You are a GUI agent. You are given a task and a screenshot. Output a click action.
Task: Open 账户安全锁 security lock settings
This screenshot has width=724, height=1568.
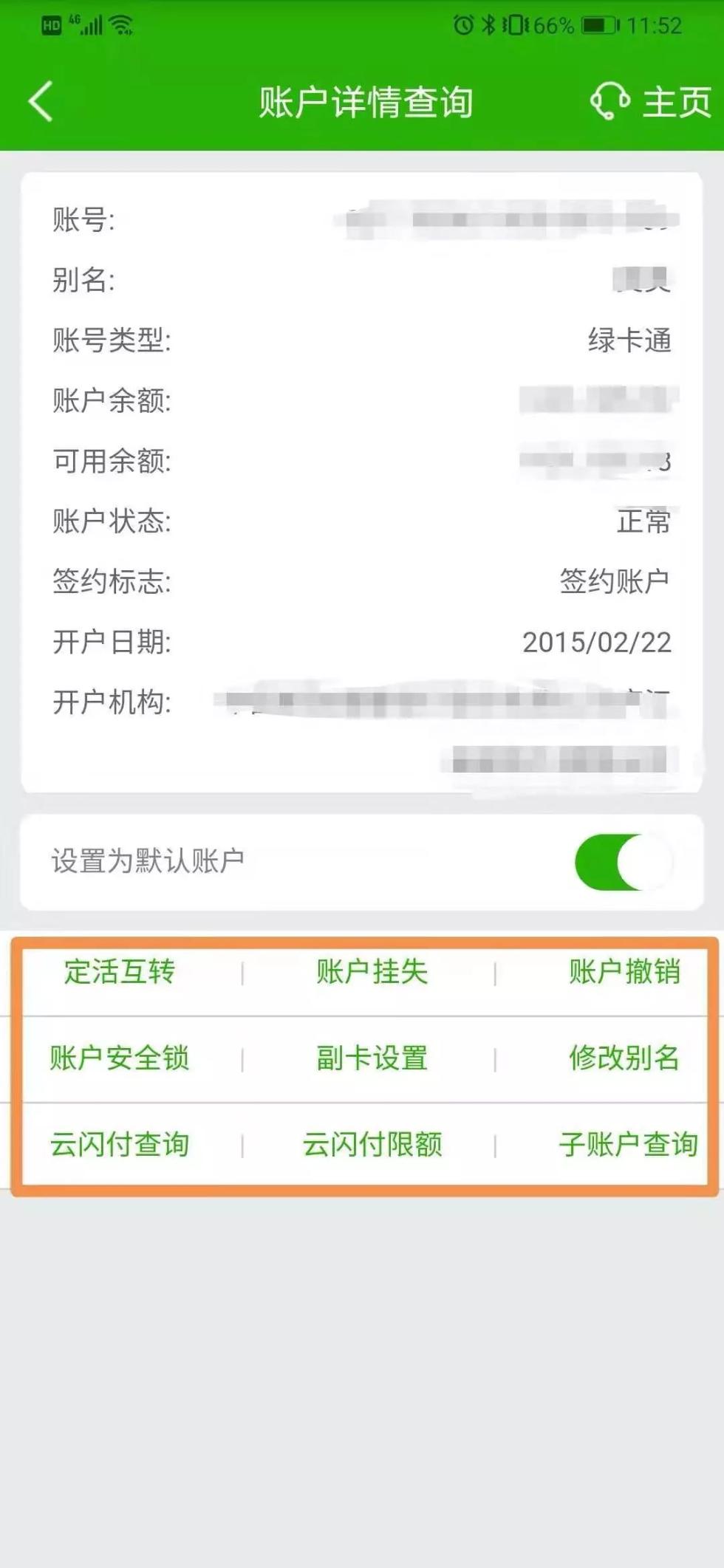tap(118, 1058)
